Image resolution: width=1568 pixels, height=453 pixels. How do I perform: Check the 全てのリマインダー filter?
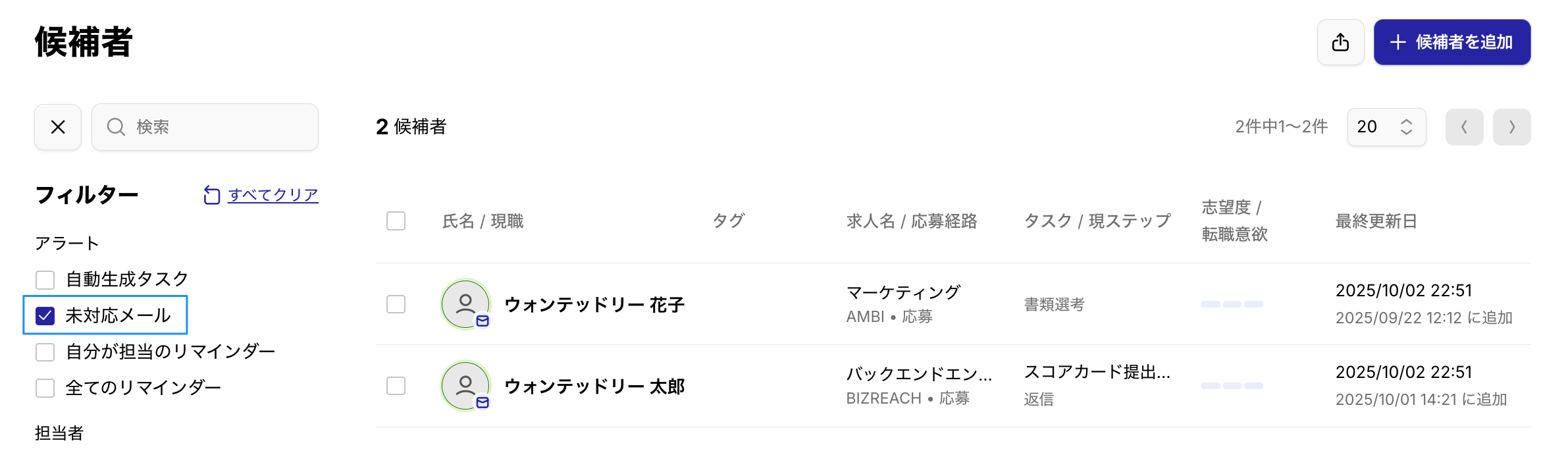click(x=45, y=388)
